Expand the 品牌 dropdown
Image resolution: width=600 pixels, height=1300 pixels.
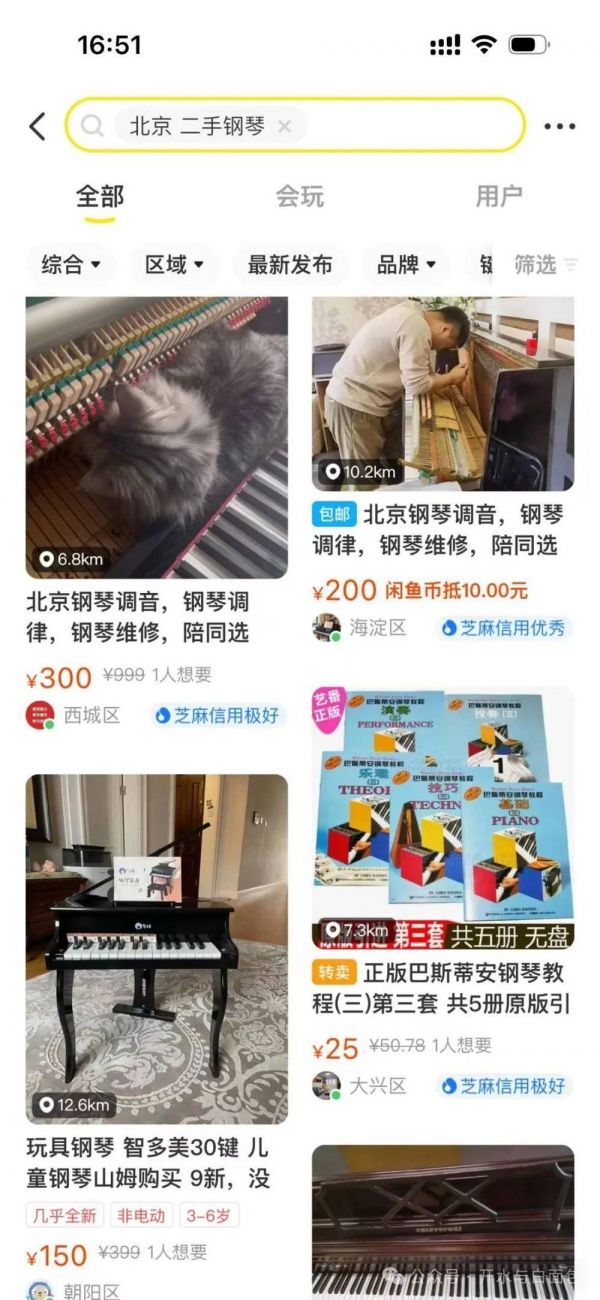pos(407,265)
